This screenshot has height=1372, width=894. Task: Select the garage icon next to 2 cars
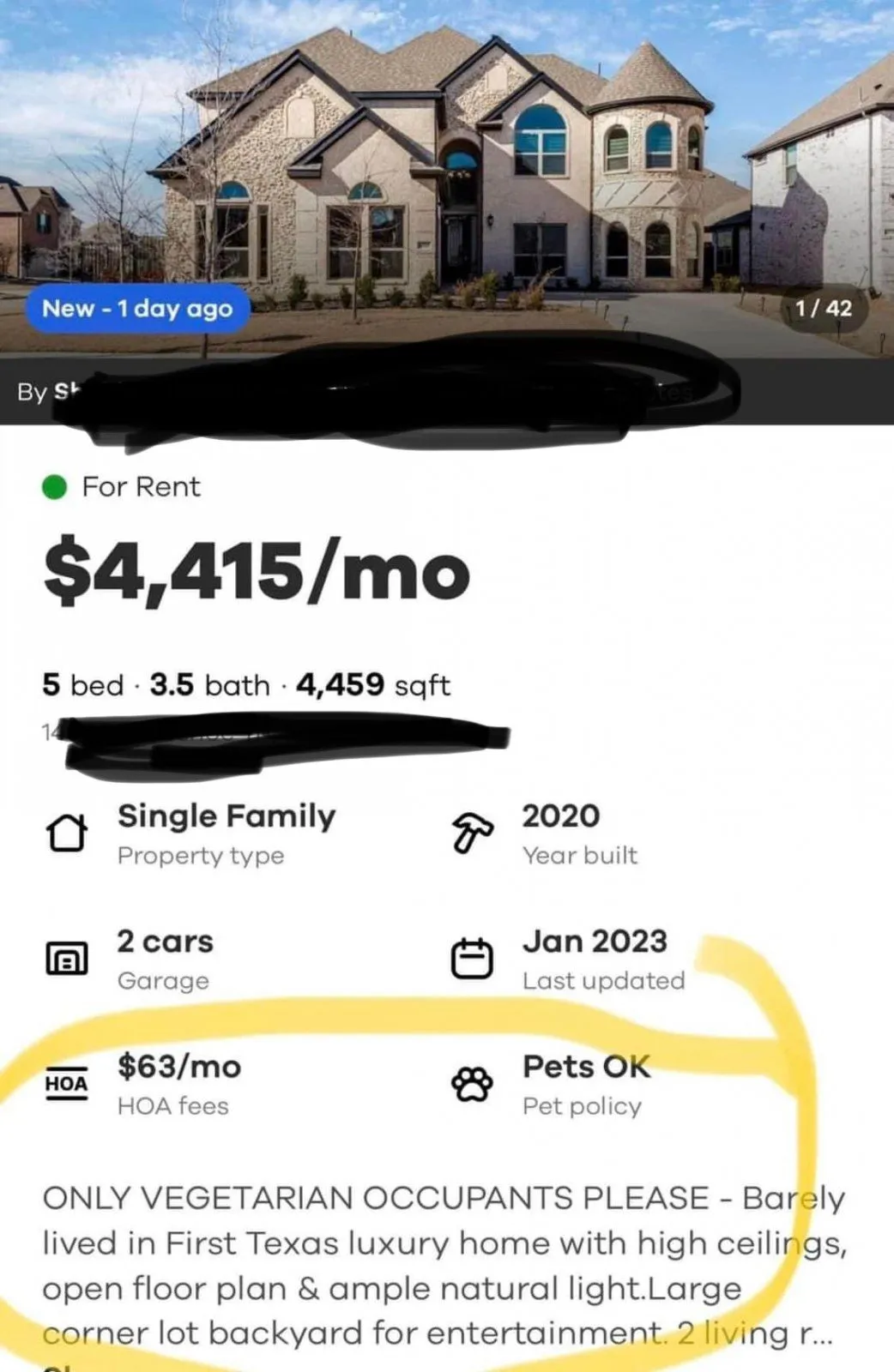tap(68, 958)
